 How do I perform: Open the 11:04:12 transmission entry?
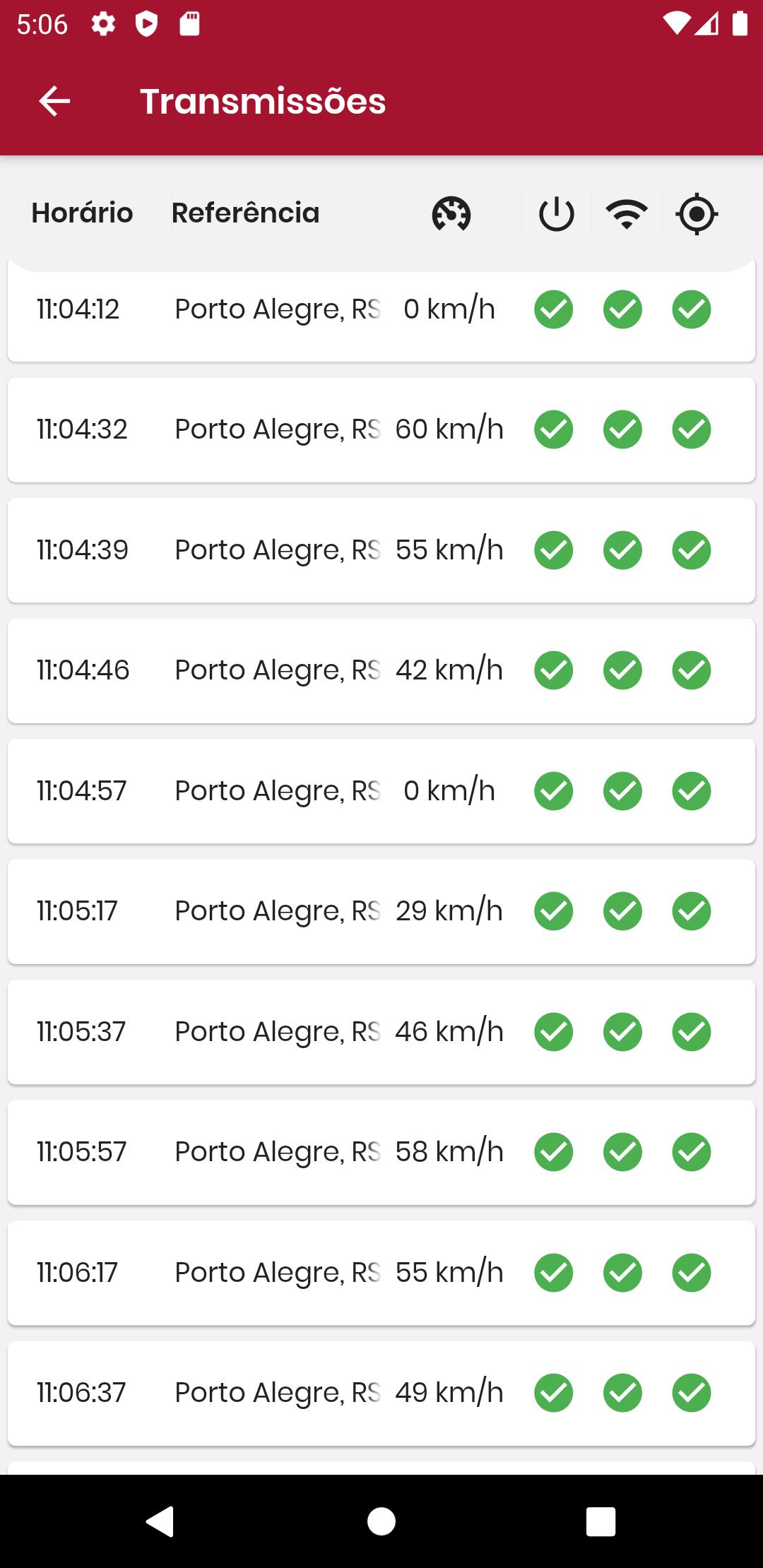click(381, 311)
